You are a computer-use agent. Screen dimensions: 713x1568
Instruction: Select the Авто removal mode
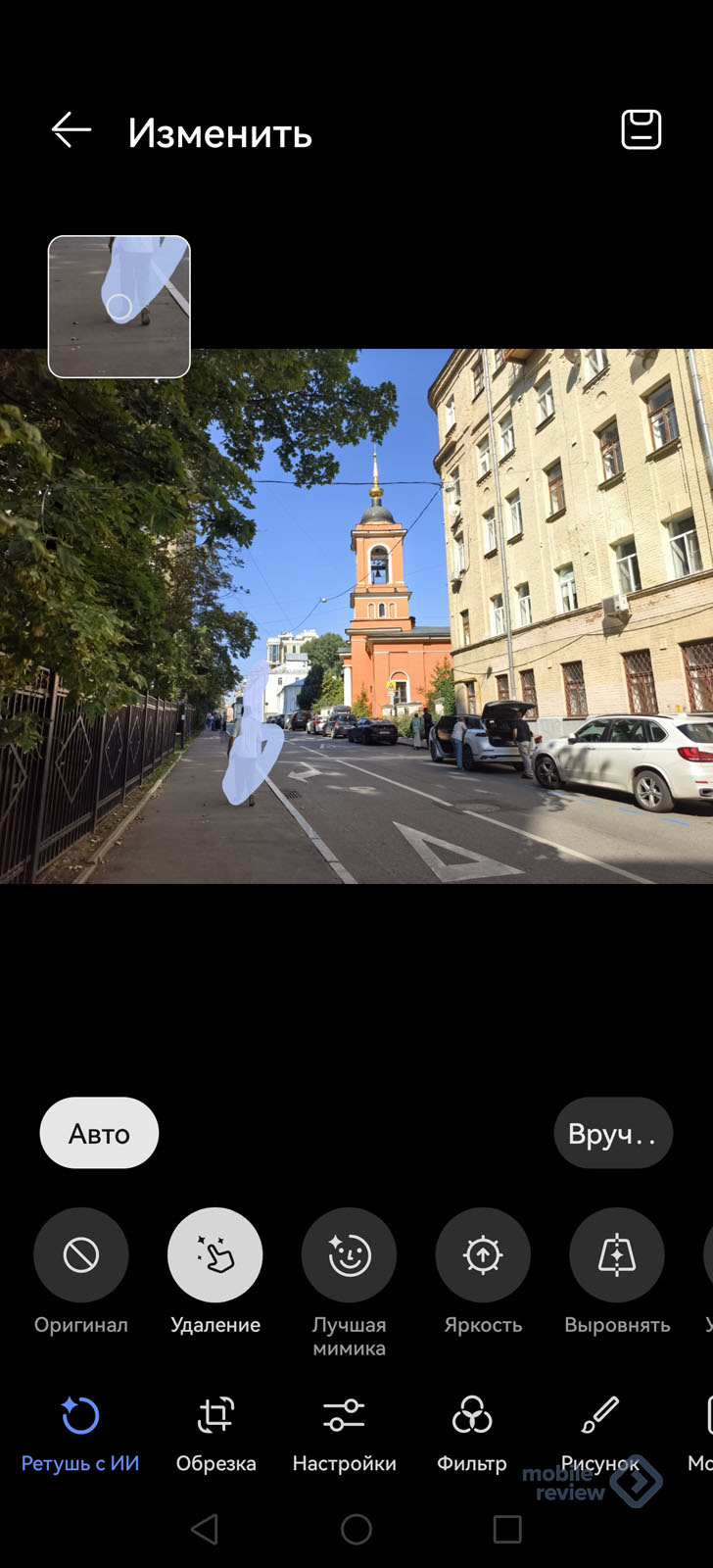99,1133
